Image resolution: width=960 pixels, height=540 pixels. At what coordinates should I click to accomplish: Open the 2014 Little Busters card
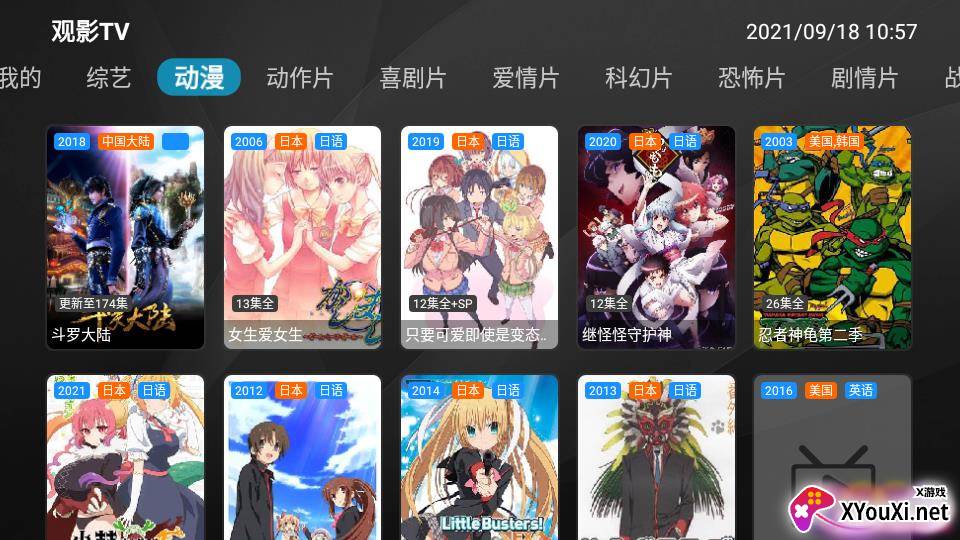pyautogui.click(x=479, y=460)
